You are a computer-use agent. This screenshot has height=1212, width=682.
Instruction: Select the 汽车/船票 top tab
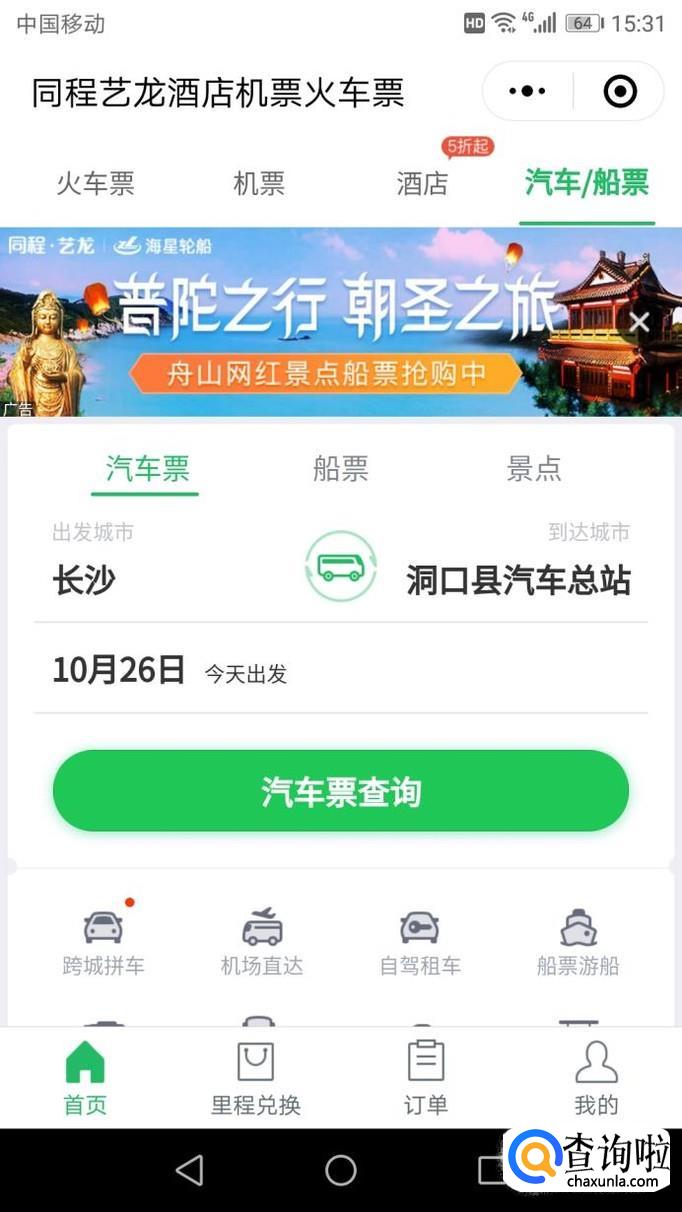pyautogui.click(x=587, y=183)
